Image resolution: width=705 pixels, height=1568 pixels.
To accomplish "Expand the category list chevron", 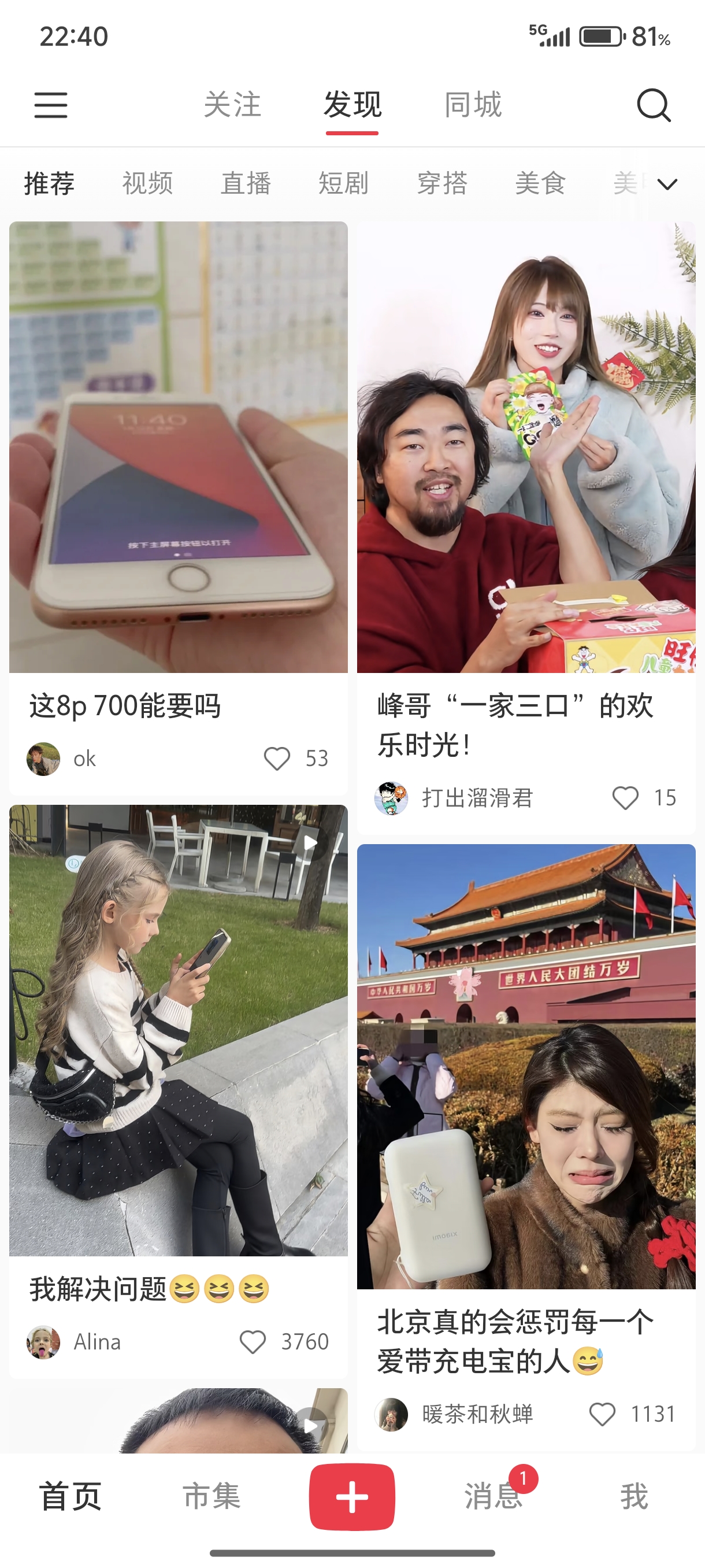I will pos(667,184).
